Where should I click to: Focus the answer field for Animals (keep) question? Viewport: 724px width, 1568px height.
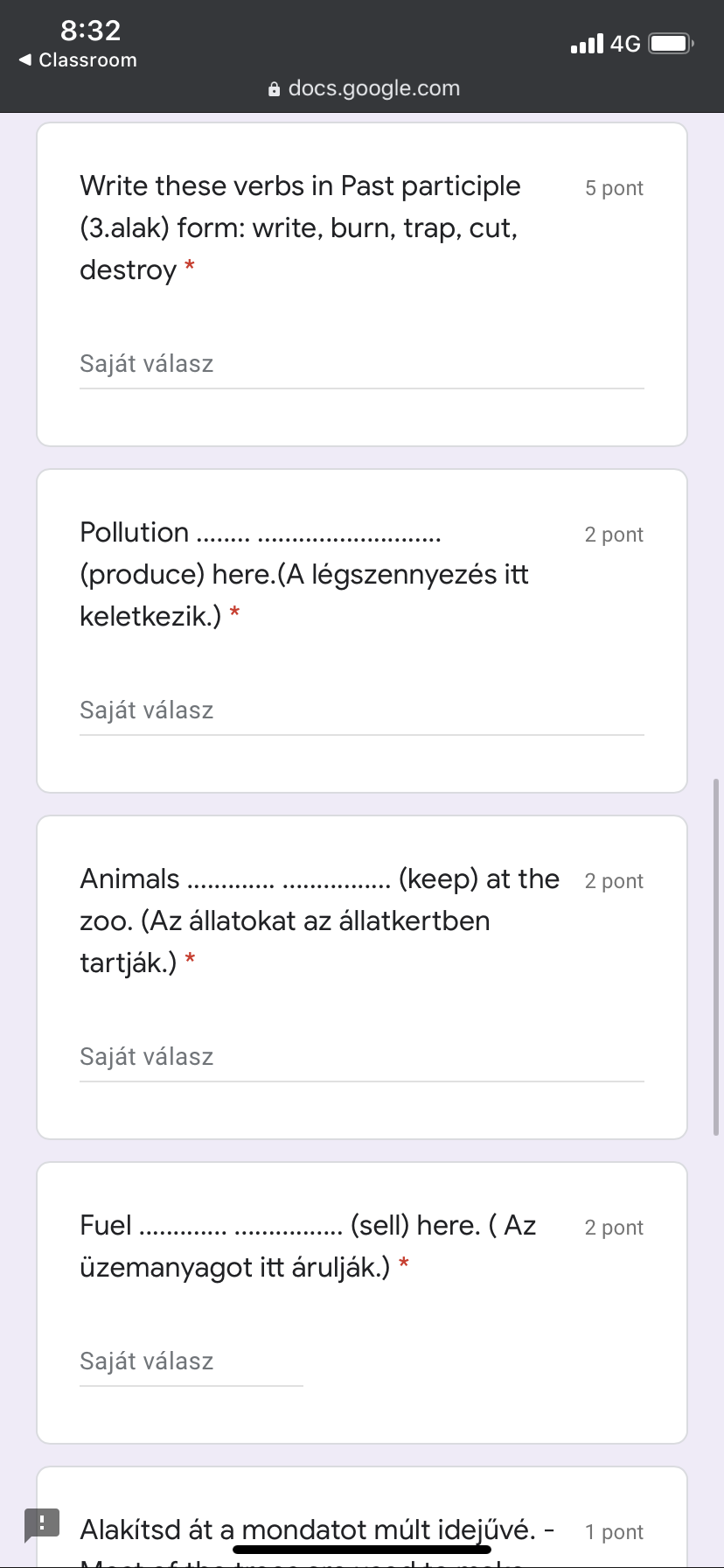coord(361,1057)
